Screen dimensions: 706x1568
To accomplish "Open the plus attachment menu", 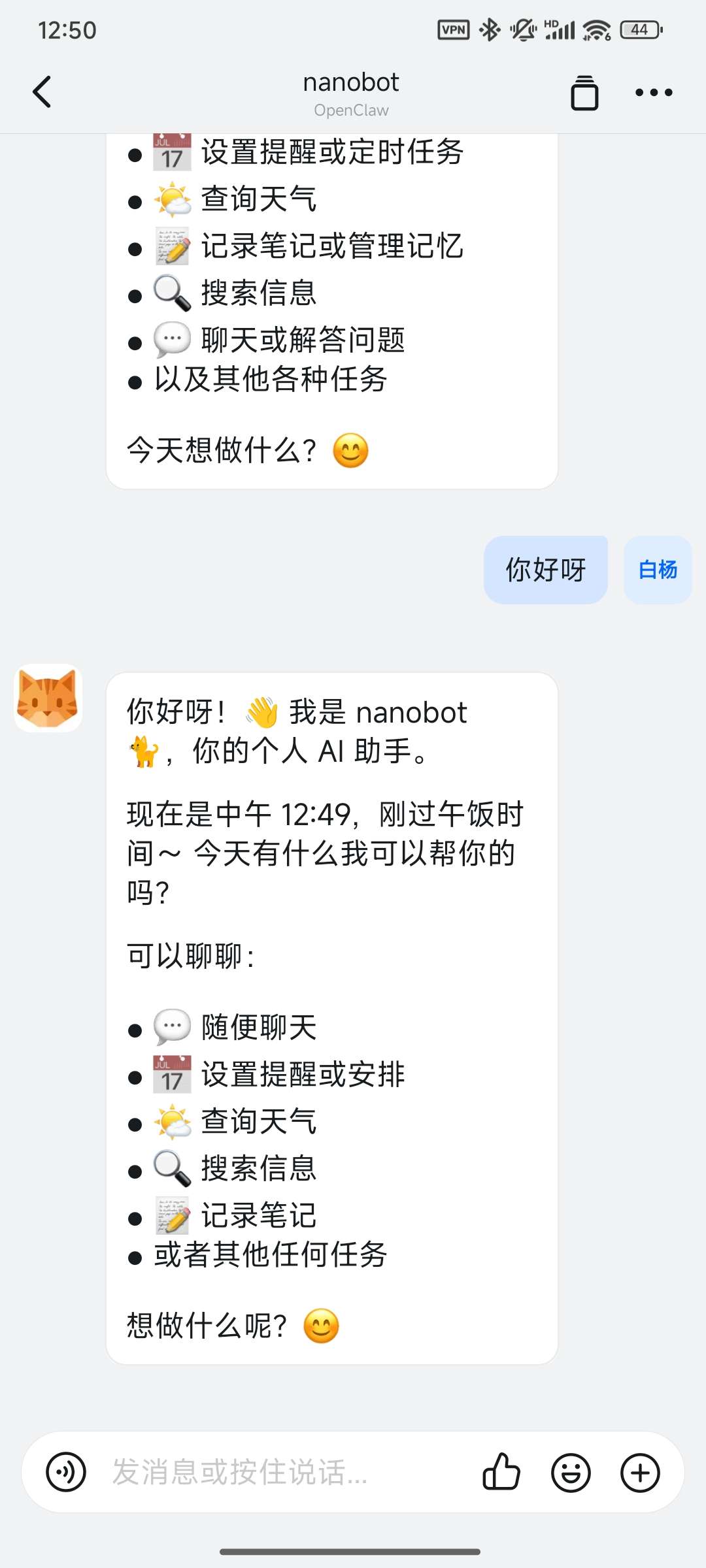I will [640, 1473].
